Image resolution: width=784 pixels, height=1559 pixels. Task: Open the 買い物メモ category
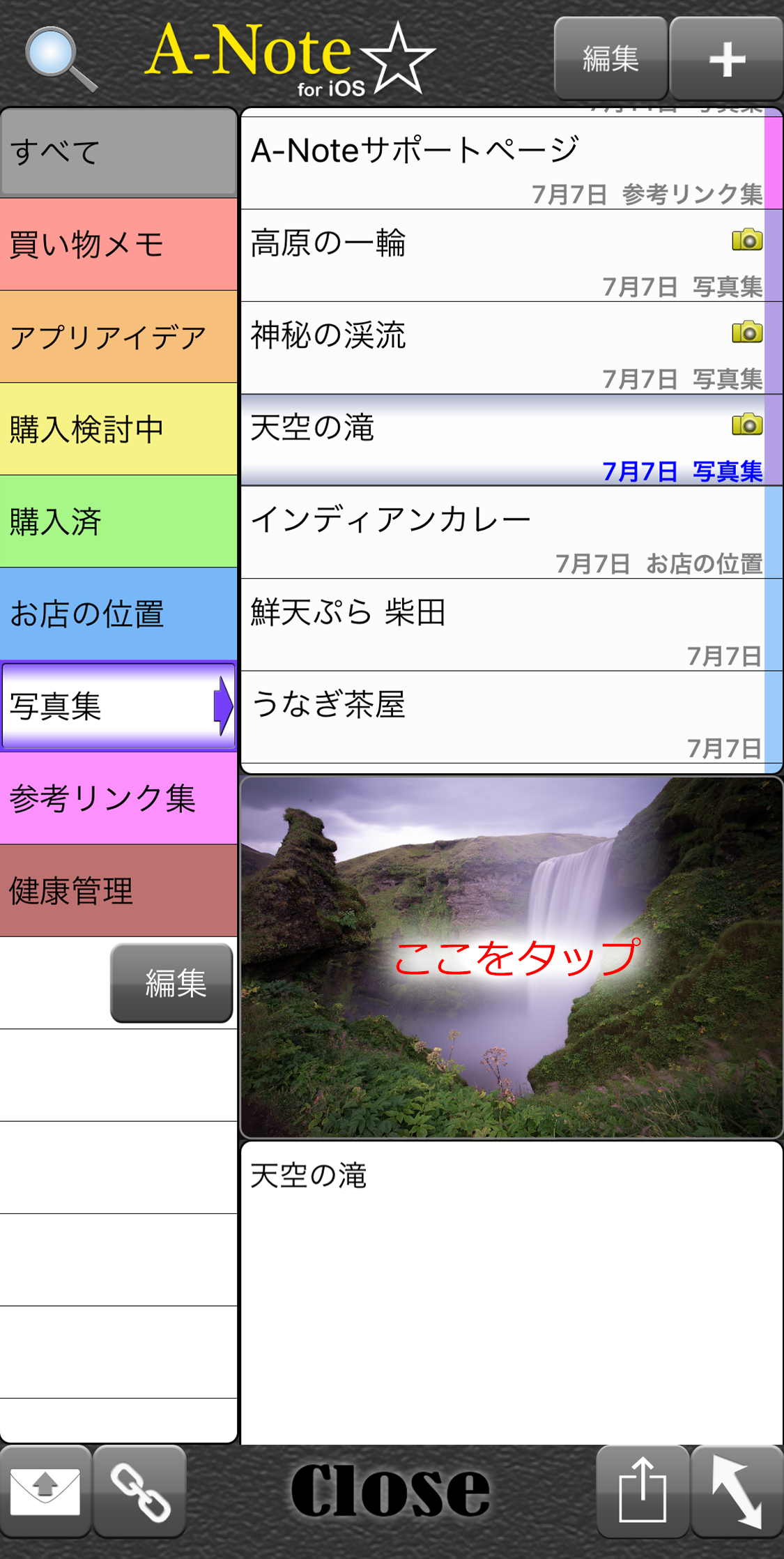click(x=118, y=244)
